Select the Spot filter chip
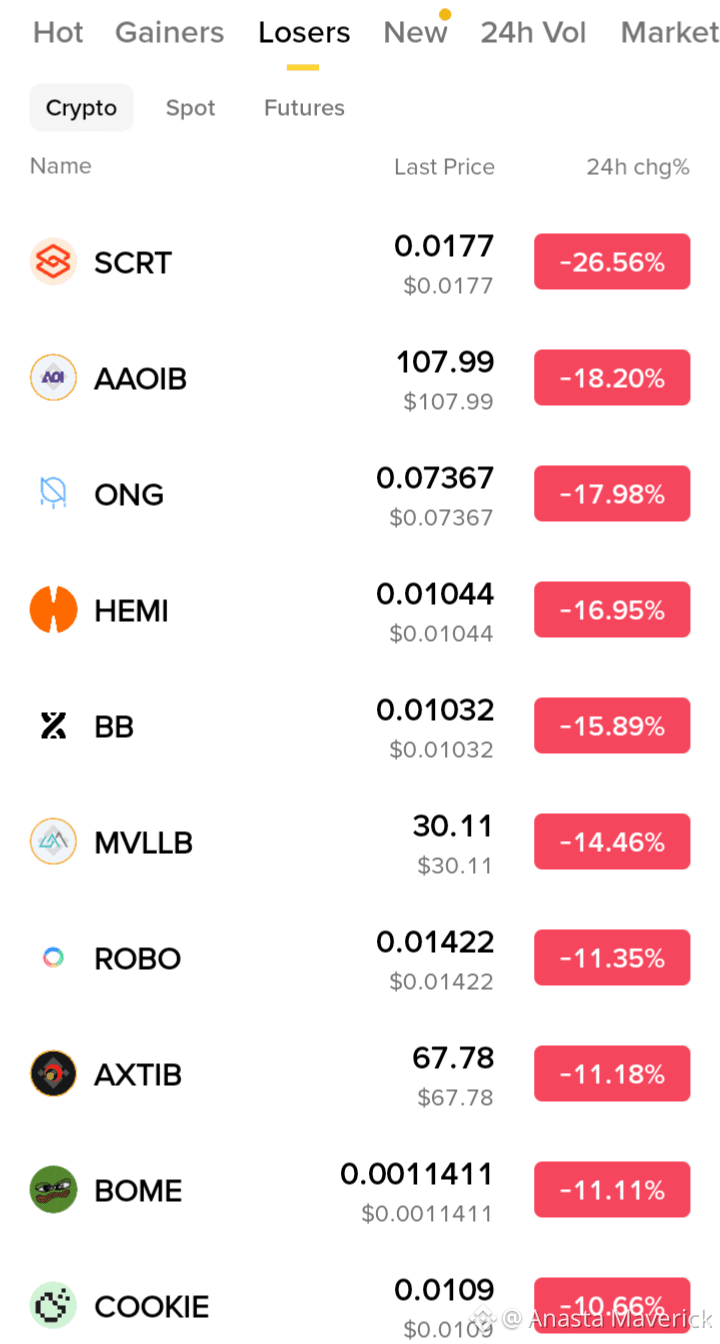720x1344 pixels. (190, 108)
